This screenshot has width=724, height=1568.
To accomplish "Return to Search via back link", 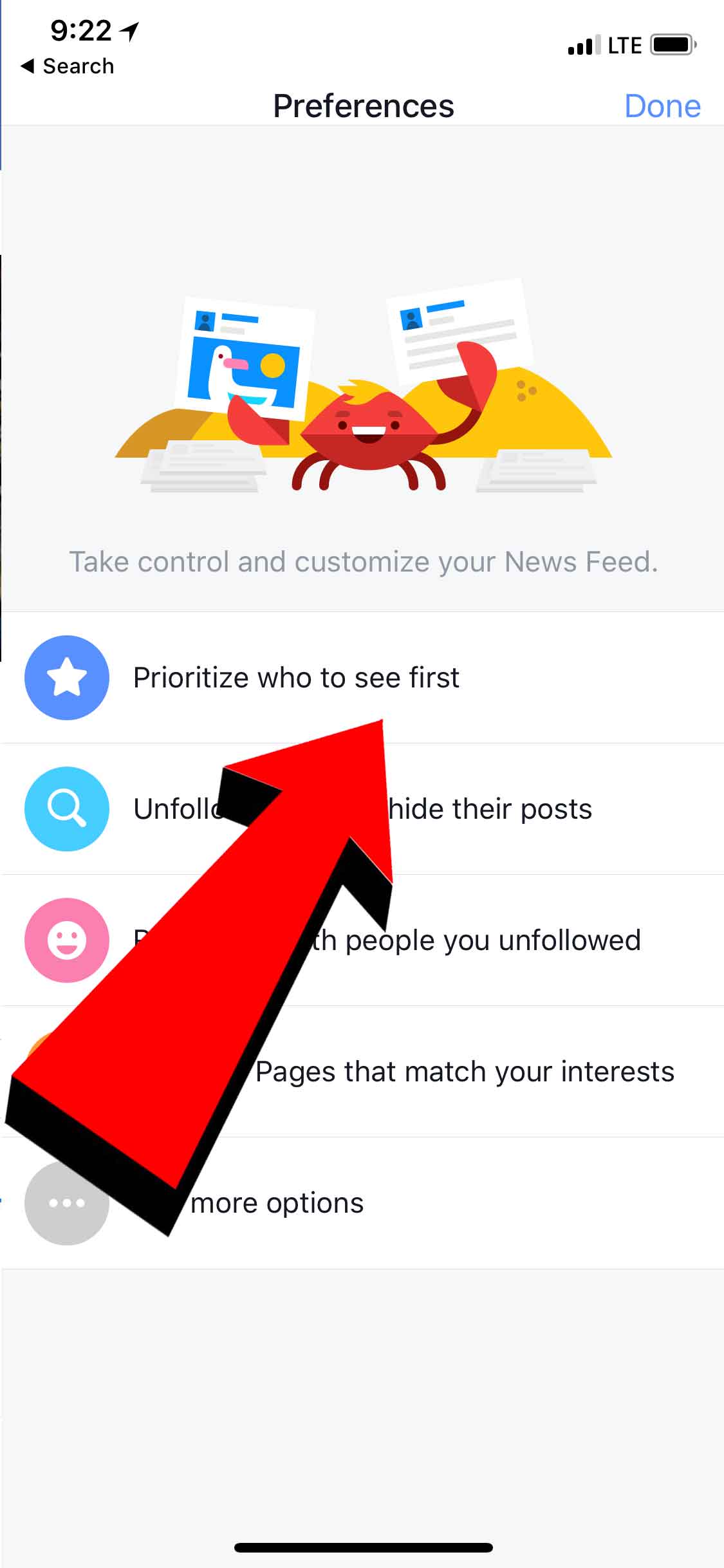I will tap(68, 66).
